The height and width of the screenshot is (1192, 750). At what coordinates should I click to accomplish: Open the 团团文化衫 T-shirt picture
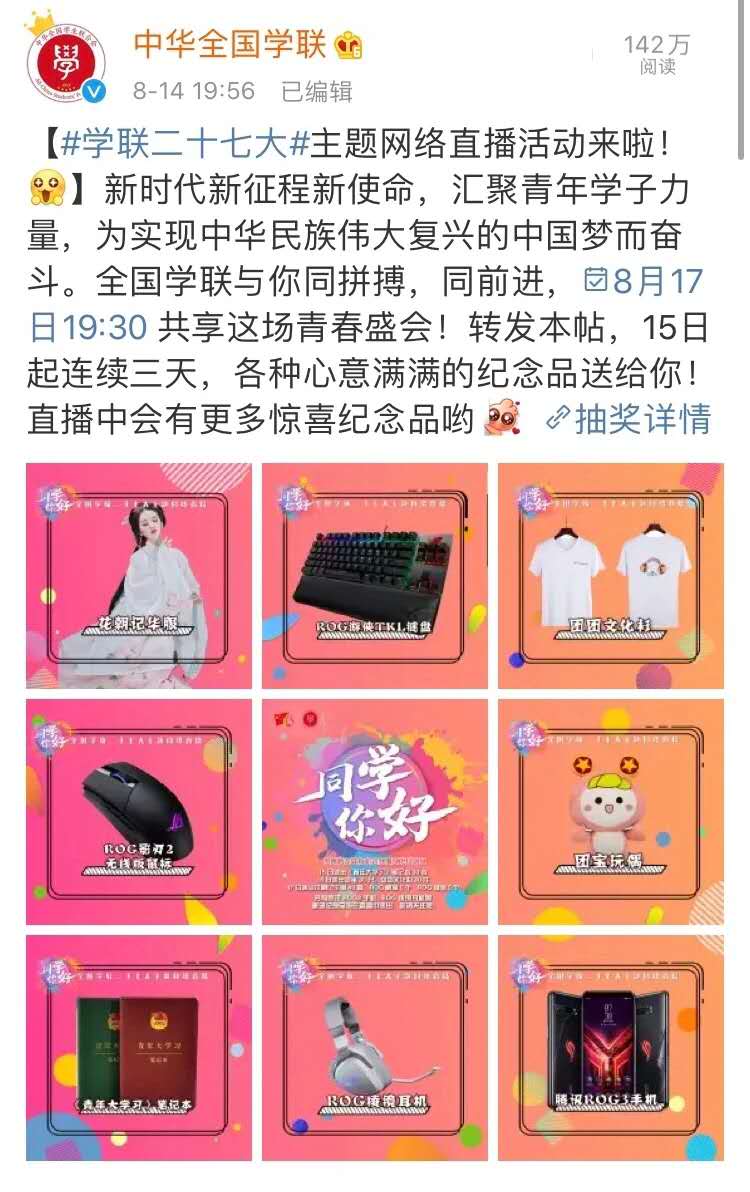[x=611, y=575]
